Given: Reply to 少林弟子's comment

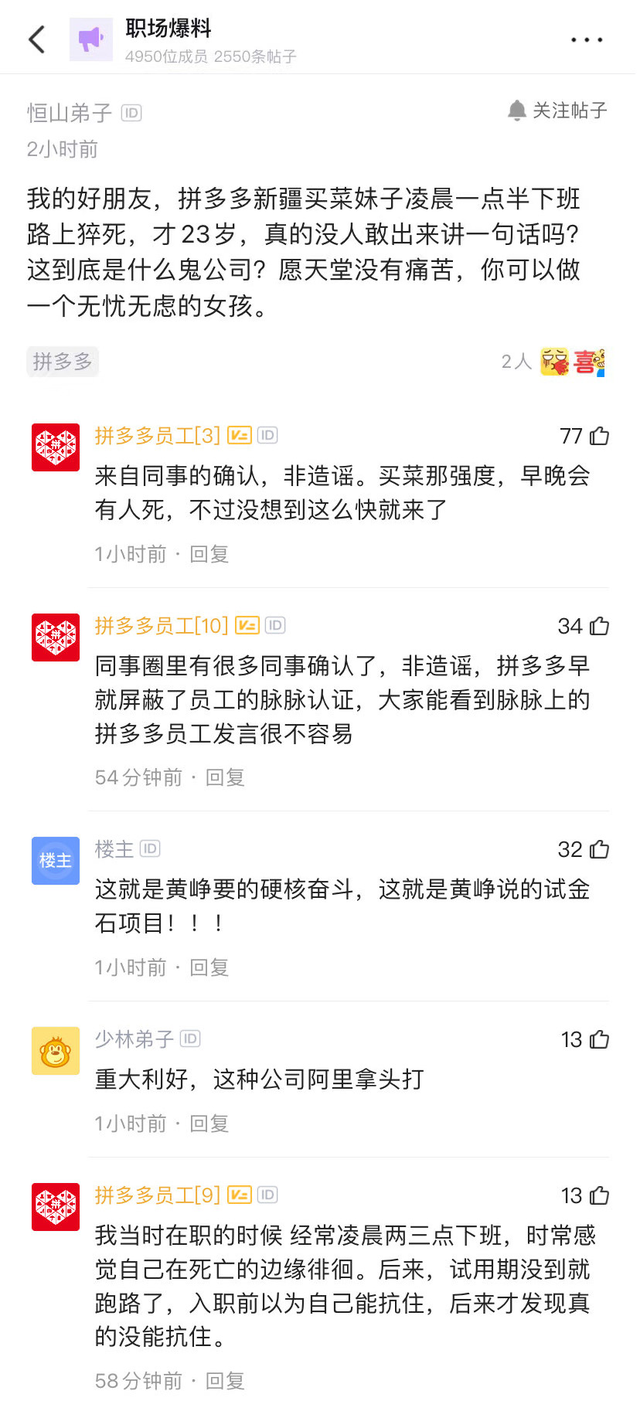Looking at the screenshot, I should coord(209,1123).
